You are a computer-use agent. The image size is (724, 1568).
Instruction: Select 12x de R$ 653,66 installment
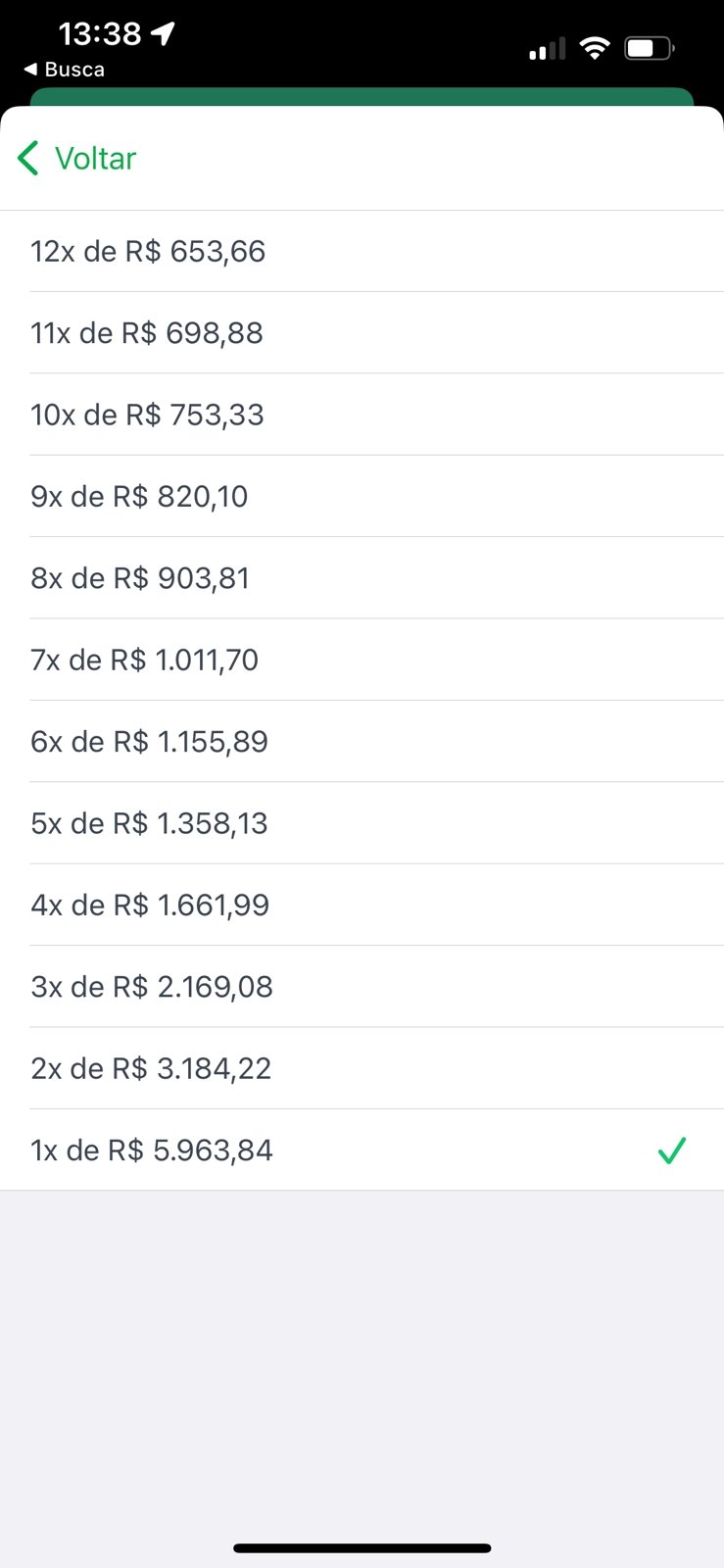tap(362, 251)
